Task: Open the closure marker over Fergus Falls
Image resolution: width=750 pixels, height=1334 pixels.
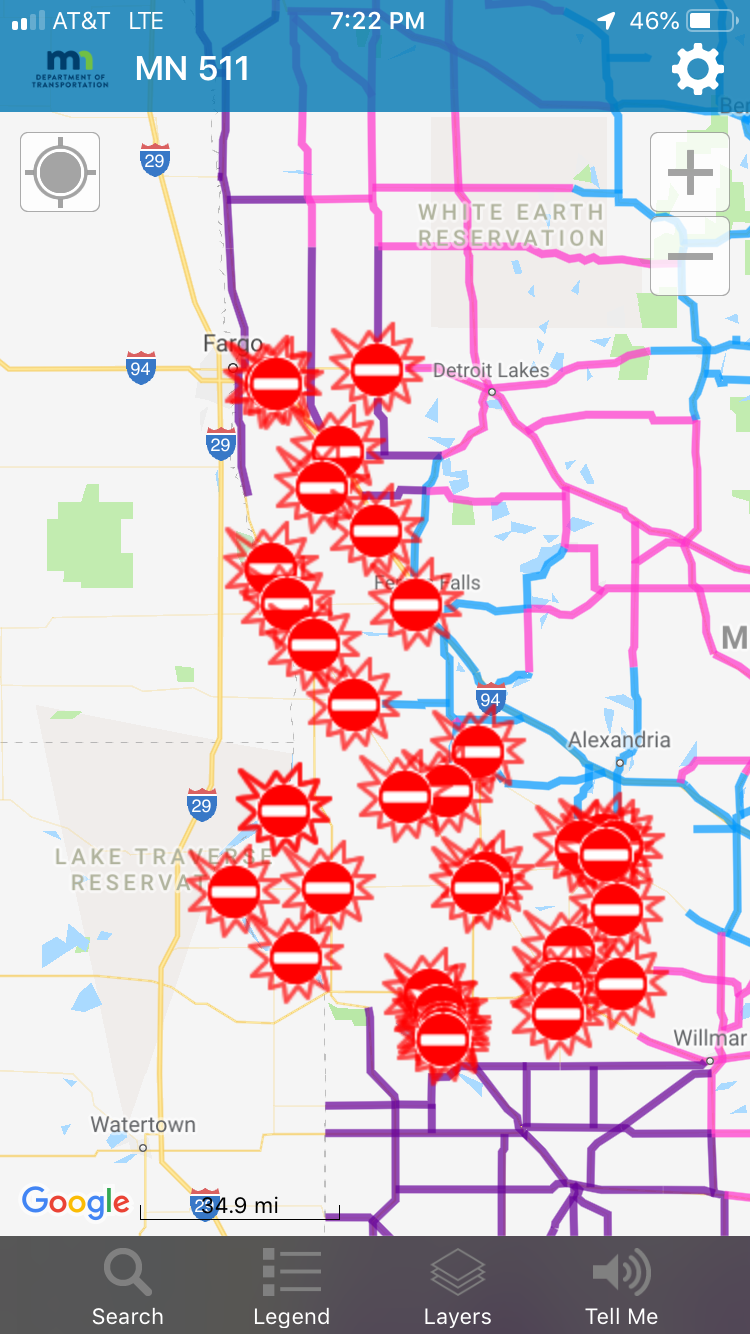Action: click(x=416, y=603)
